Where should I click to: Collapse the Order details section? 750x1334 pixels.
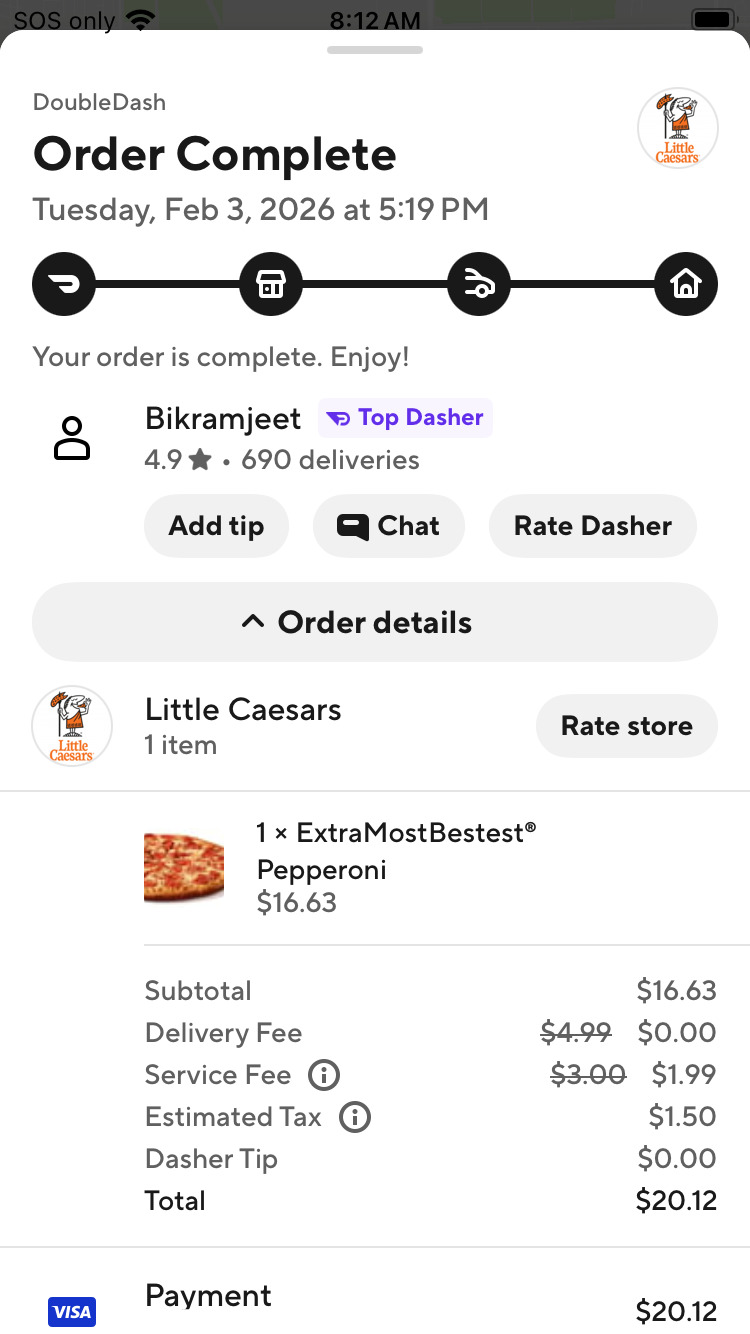pyautogui.click(x=375, y=622)
